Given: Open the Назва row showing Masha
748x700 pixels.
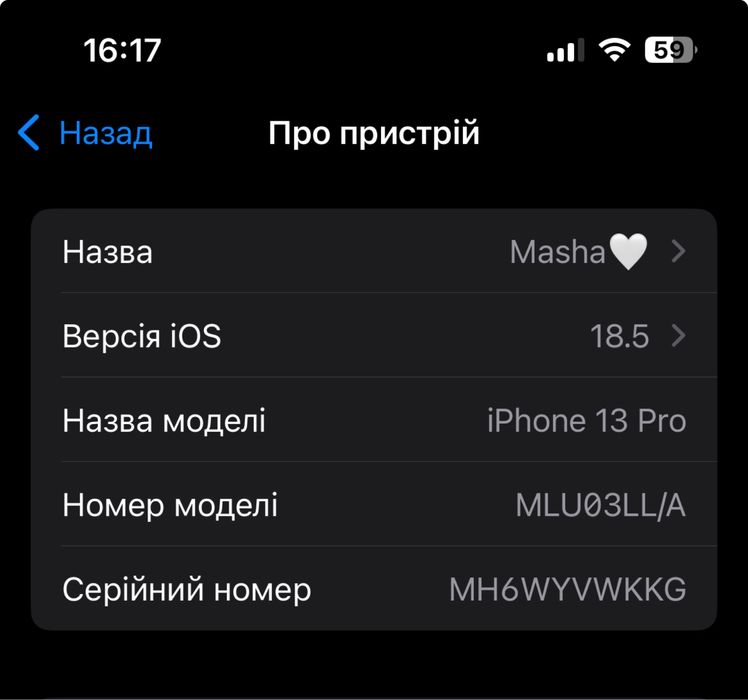Looking at the screenshot, I should click(374, 251).
